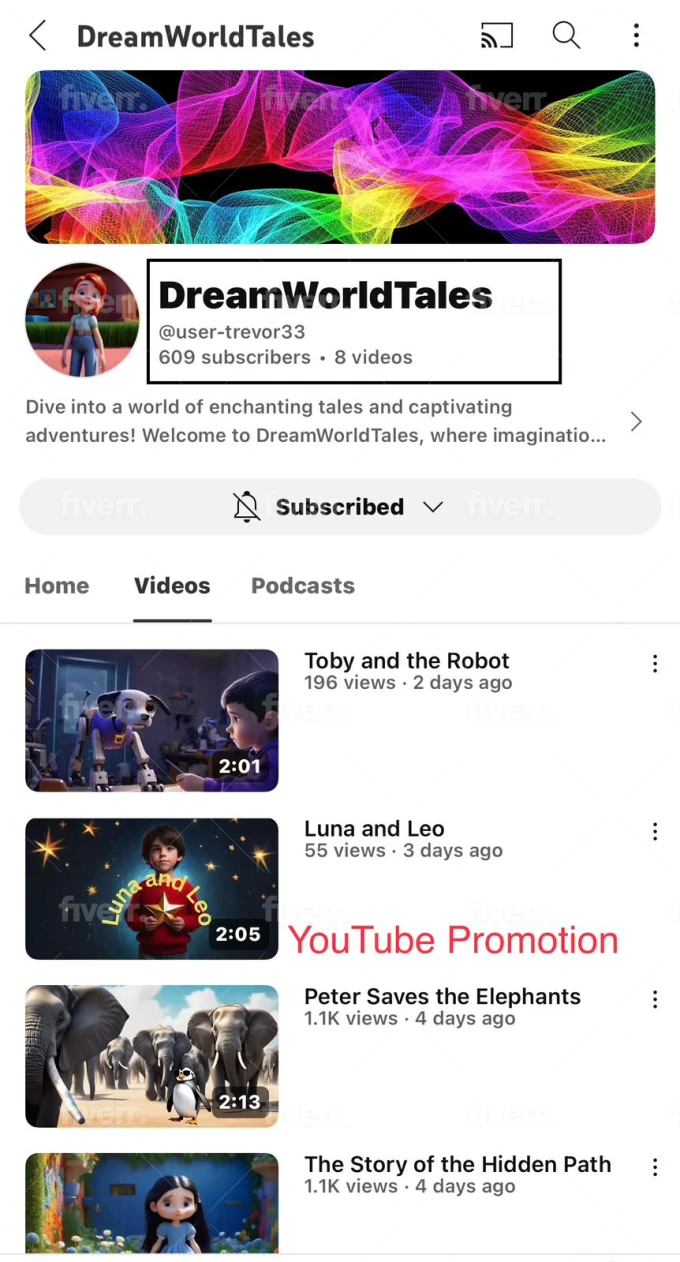
Task: Expand the channel description chevron
Action: coord(636,422)
